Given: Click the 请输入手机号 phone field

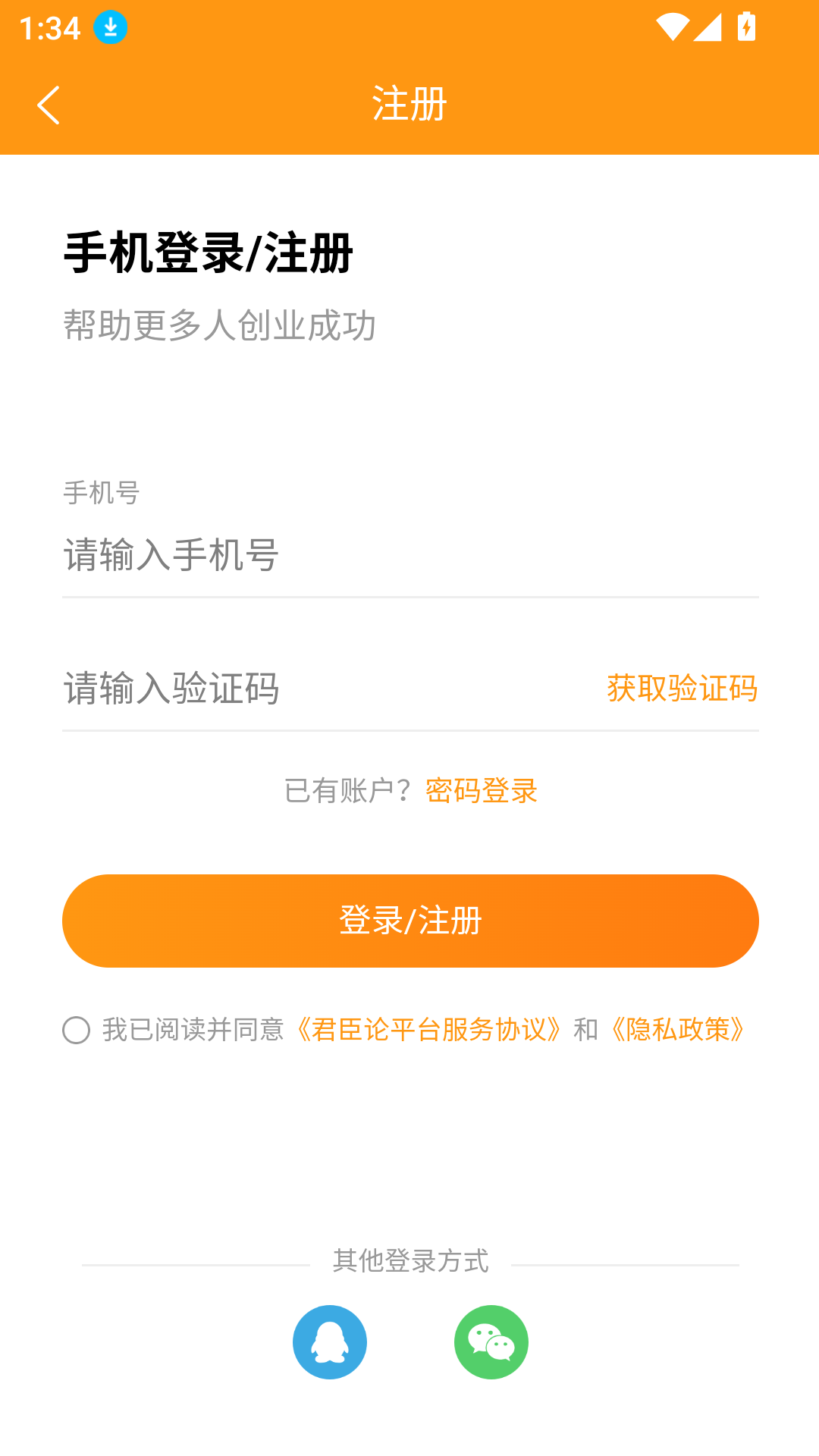Looking at the screenshot, I should (303, 556).
